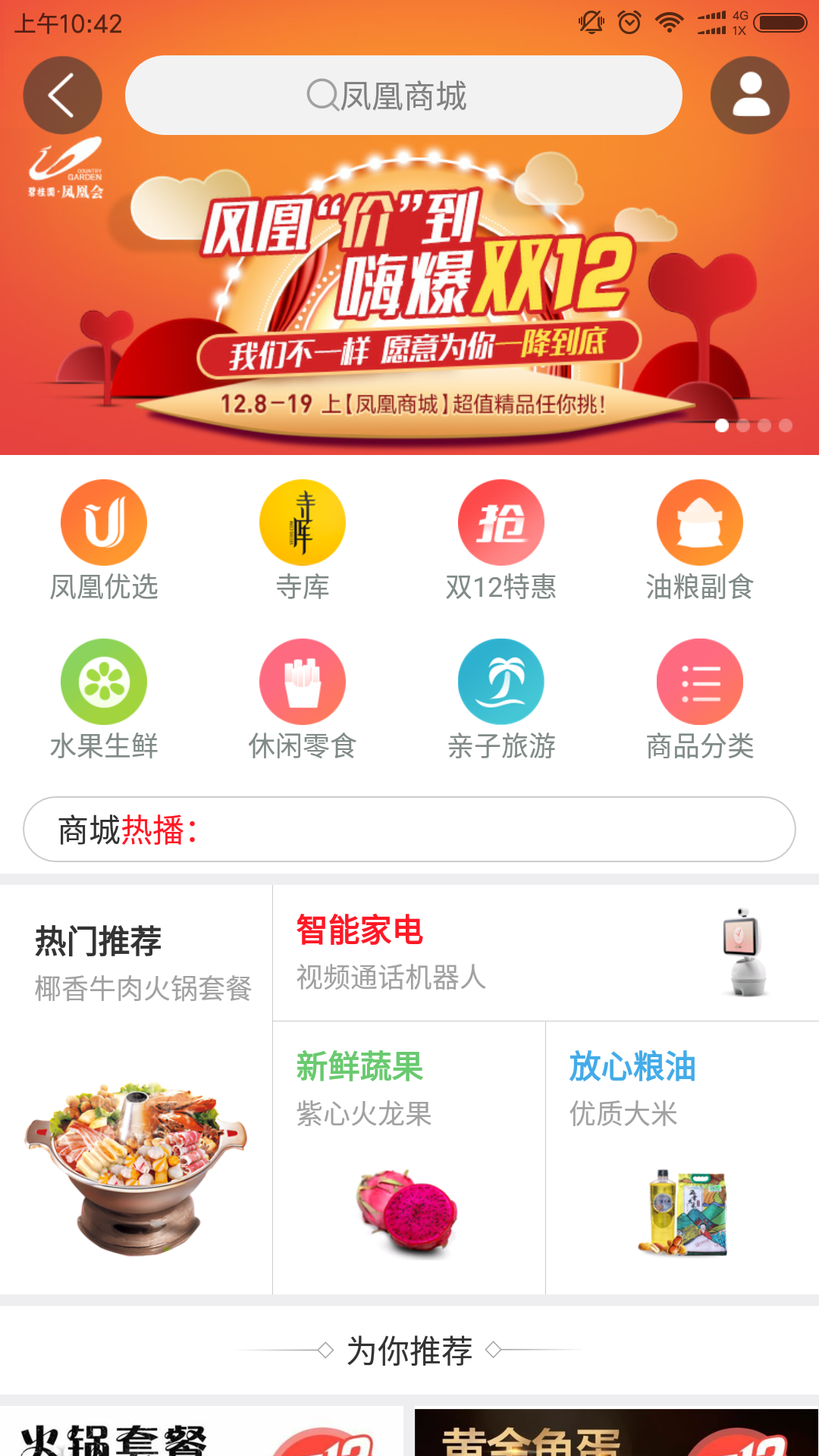Screen dimensions: 819x1456
Task: Open the 火锅套餐 recommended item
Action: (x=201, y=1432)
